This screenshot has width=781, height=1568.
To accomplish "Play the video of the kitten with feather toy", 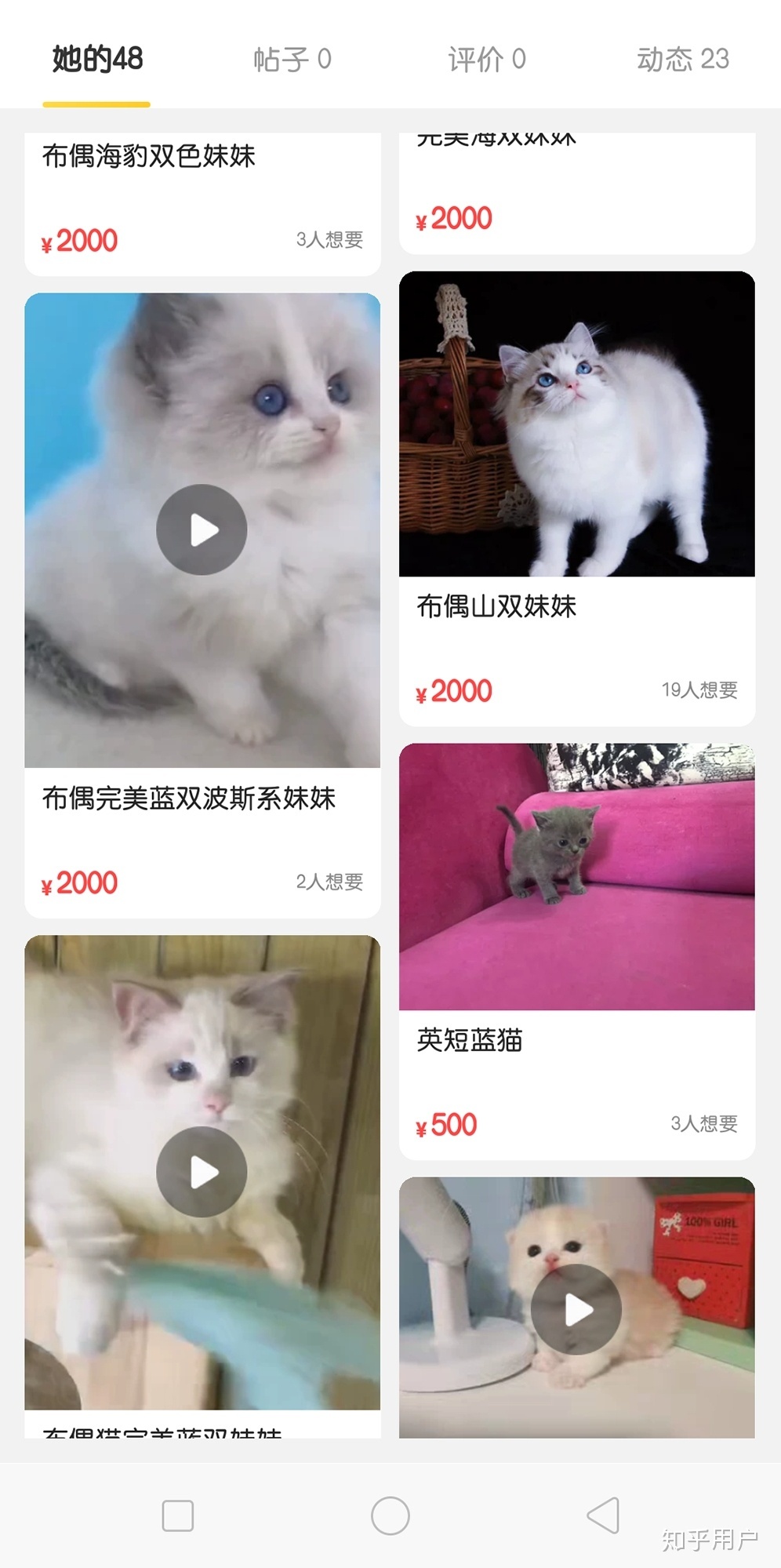I will point(202,1172).
